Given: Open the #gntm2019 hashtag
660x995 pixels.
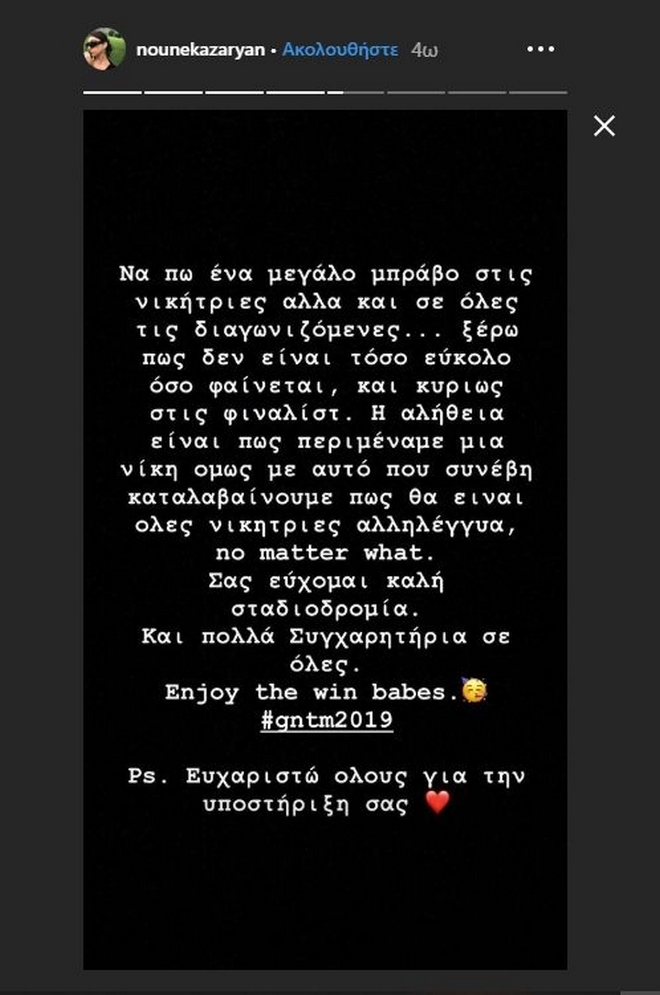Looking at the screenshot, I should 326,720.
